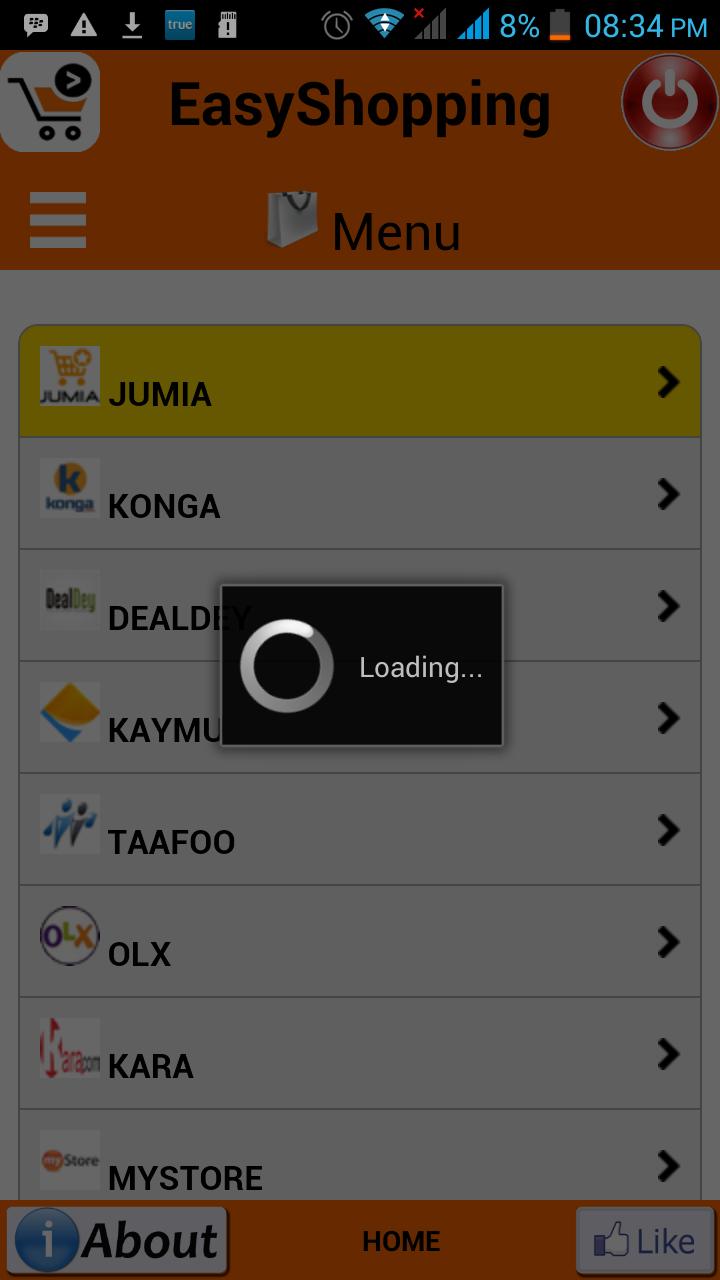Tap the TAAFOO store icon
Image resolution: width=720 pixels, height=1280 pixels.
coord(67,824)
